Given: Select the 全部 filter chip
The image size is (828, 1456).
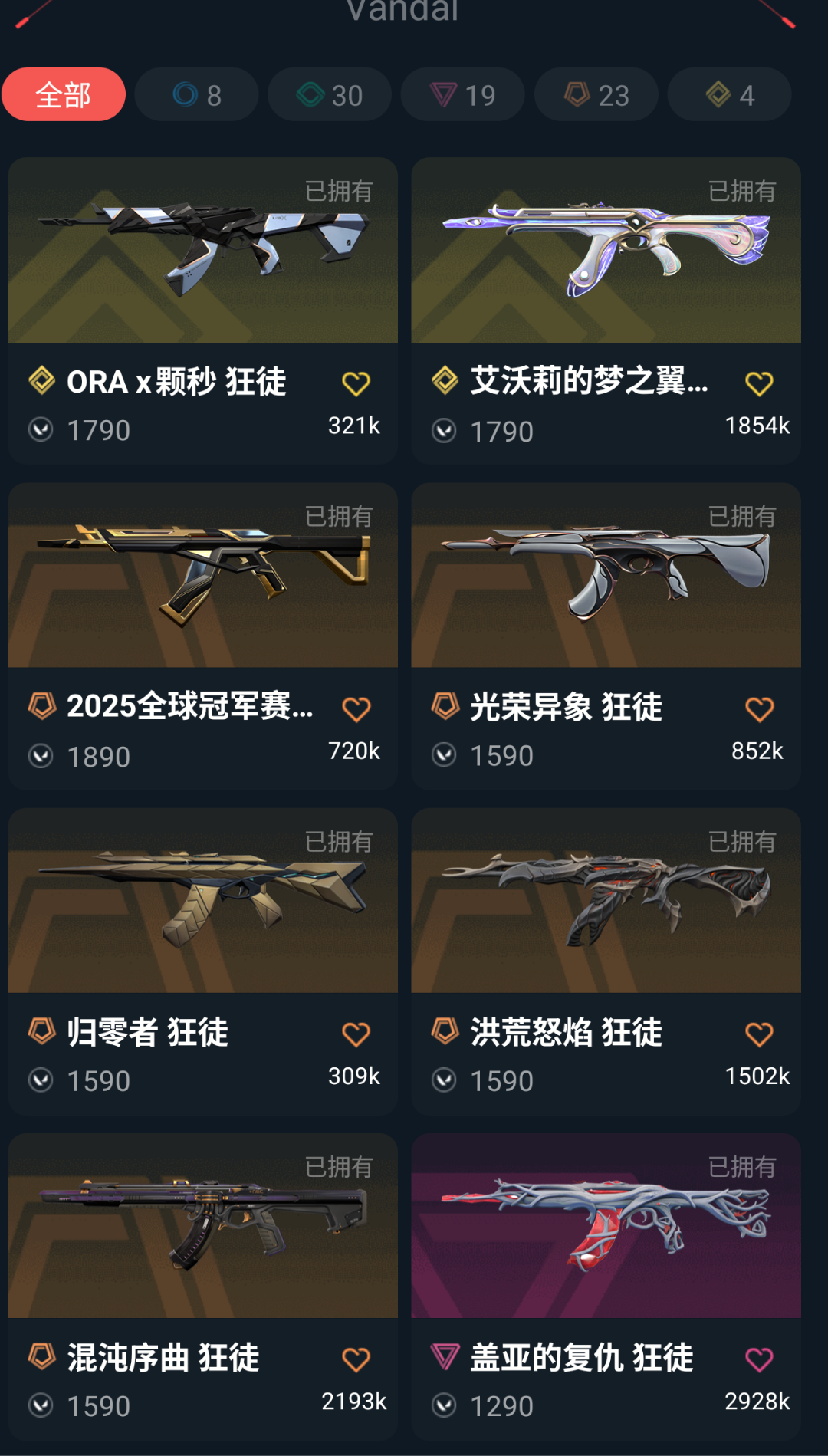Looking at the screenshot, I should click(64, 94).
